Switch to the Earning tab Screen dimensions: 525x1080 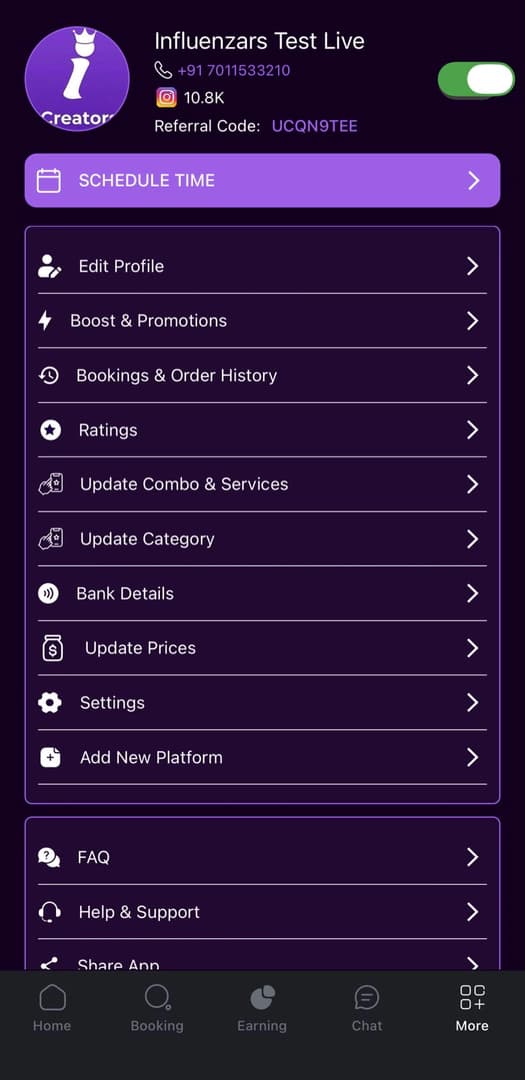[262, 1008]
